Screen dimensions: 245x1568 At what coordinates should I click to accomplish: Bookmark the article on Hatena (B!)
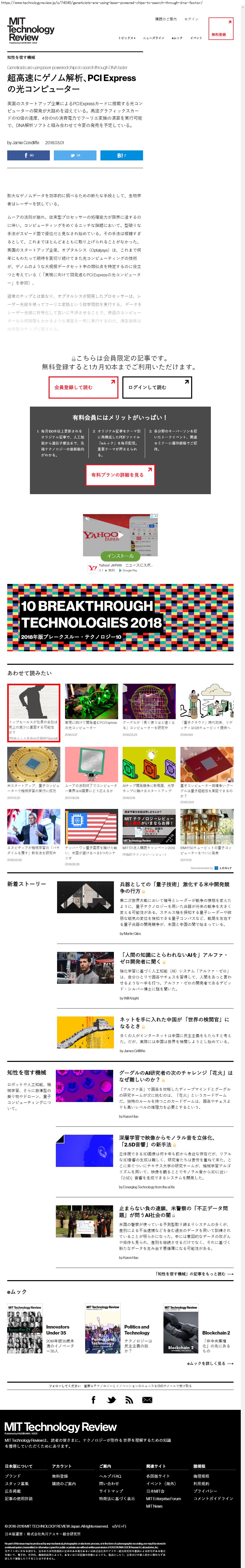[x=122, y=155]
